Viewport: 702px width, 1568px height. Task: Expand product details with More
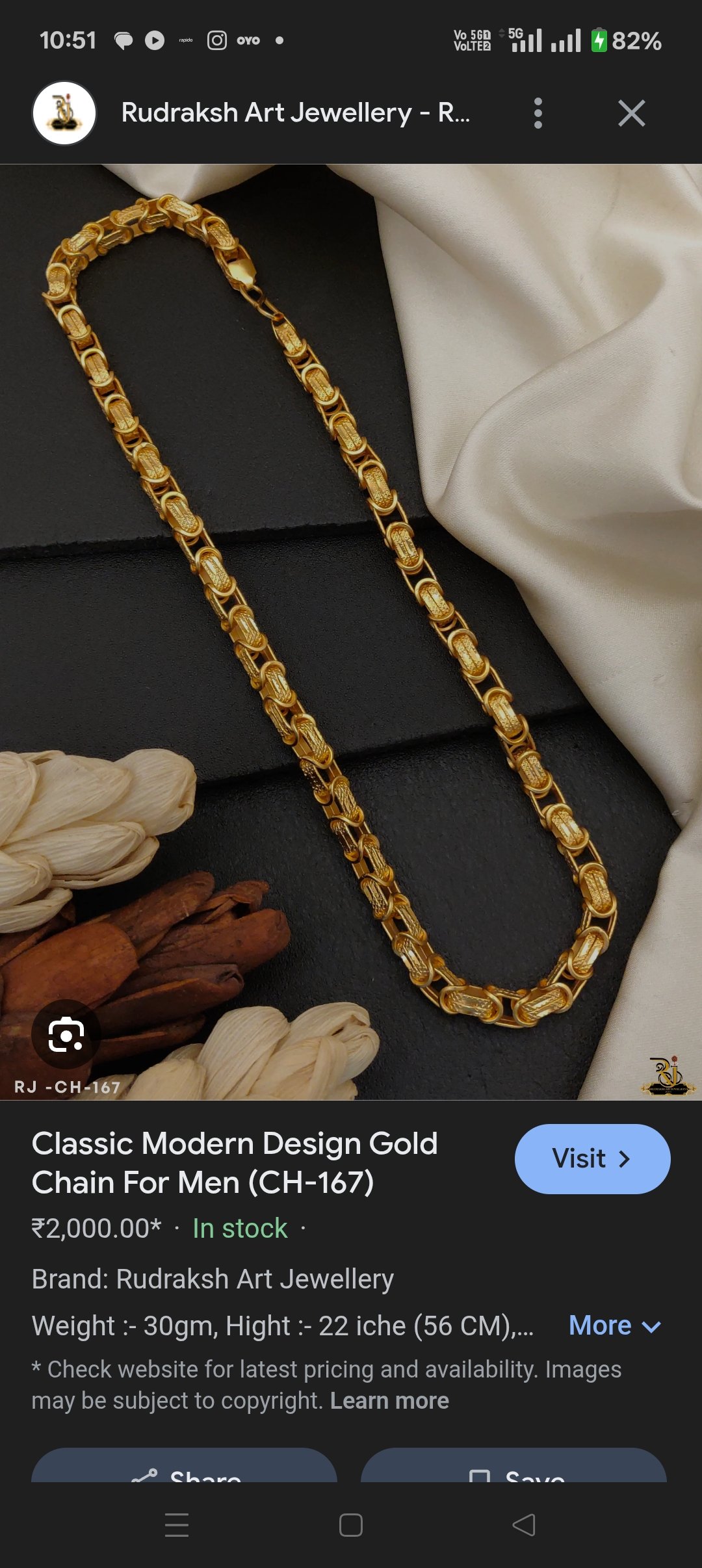614,1325
